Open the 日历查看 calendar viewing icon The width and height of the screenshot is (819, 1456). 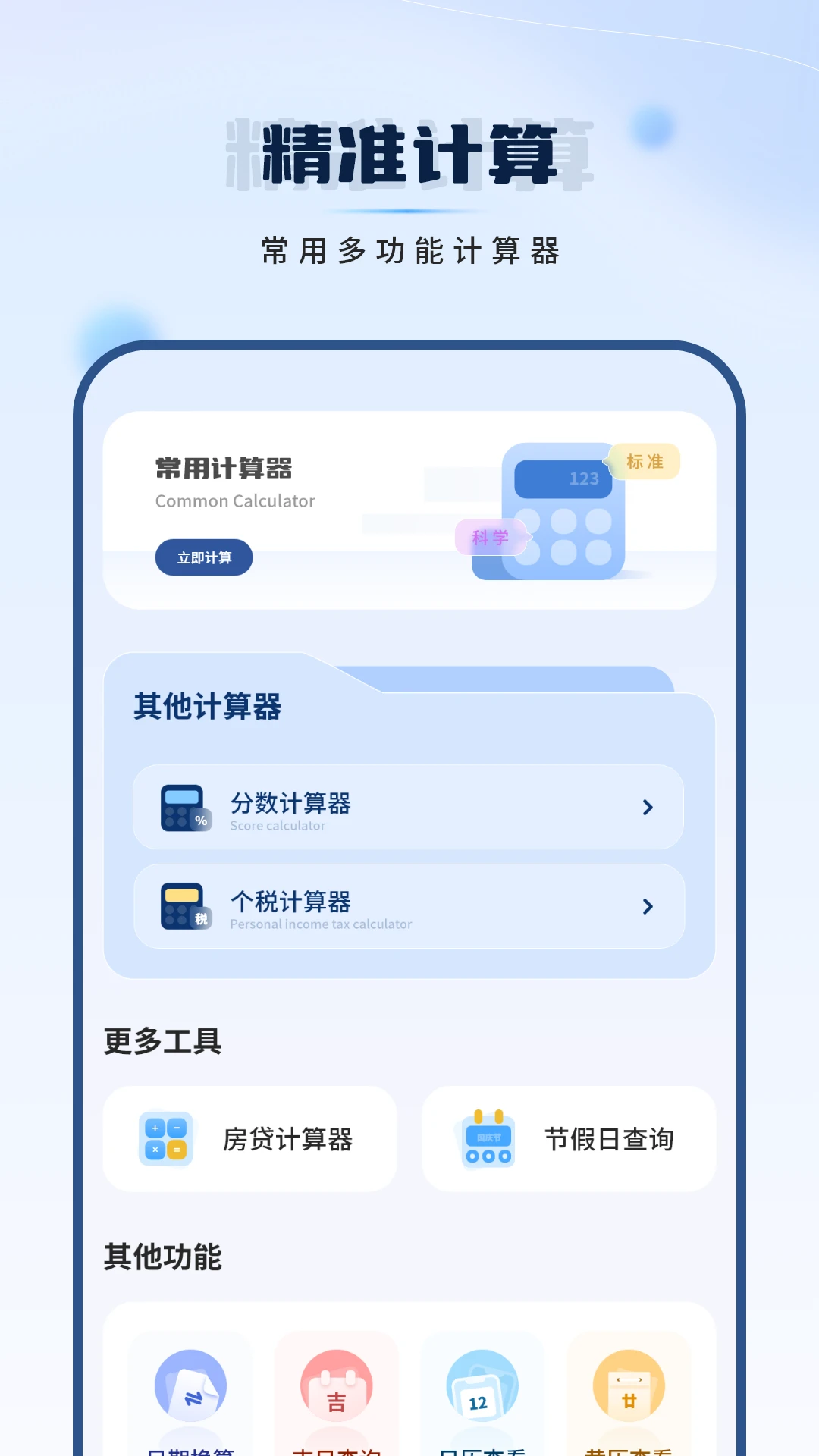pyautogui.click(x=483, y=1385)
